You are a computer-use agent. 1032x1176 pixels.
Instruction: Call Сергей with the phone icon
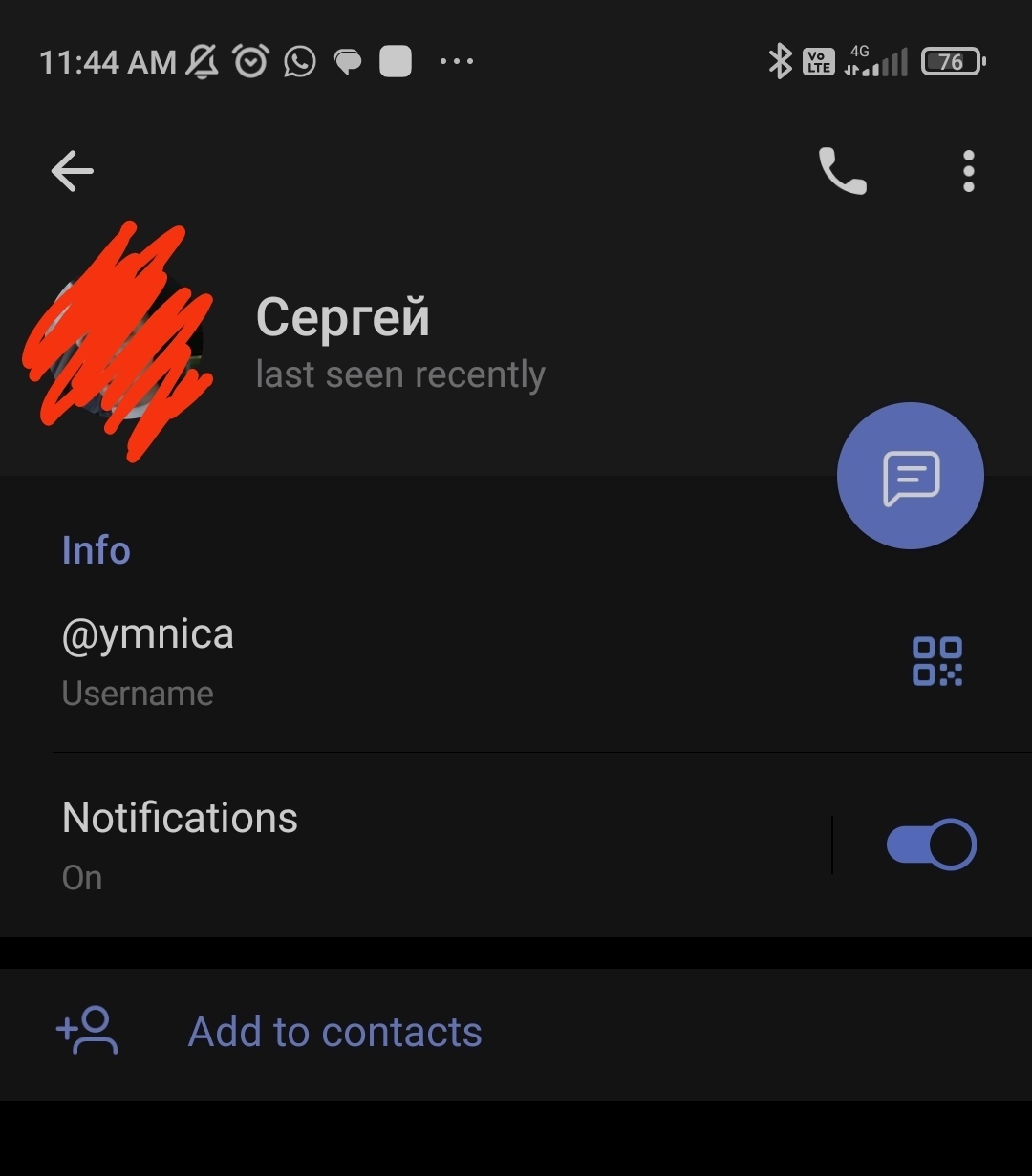pos(842,172)
